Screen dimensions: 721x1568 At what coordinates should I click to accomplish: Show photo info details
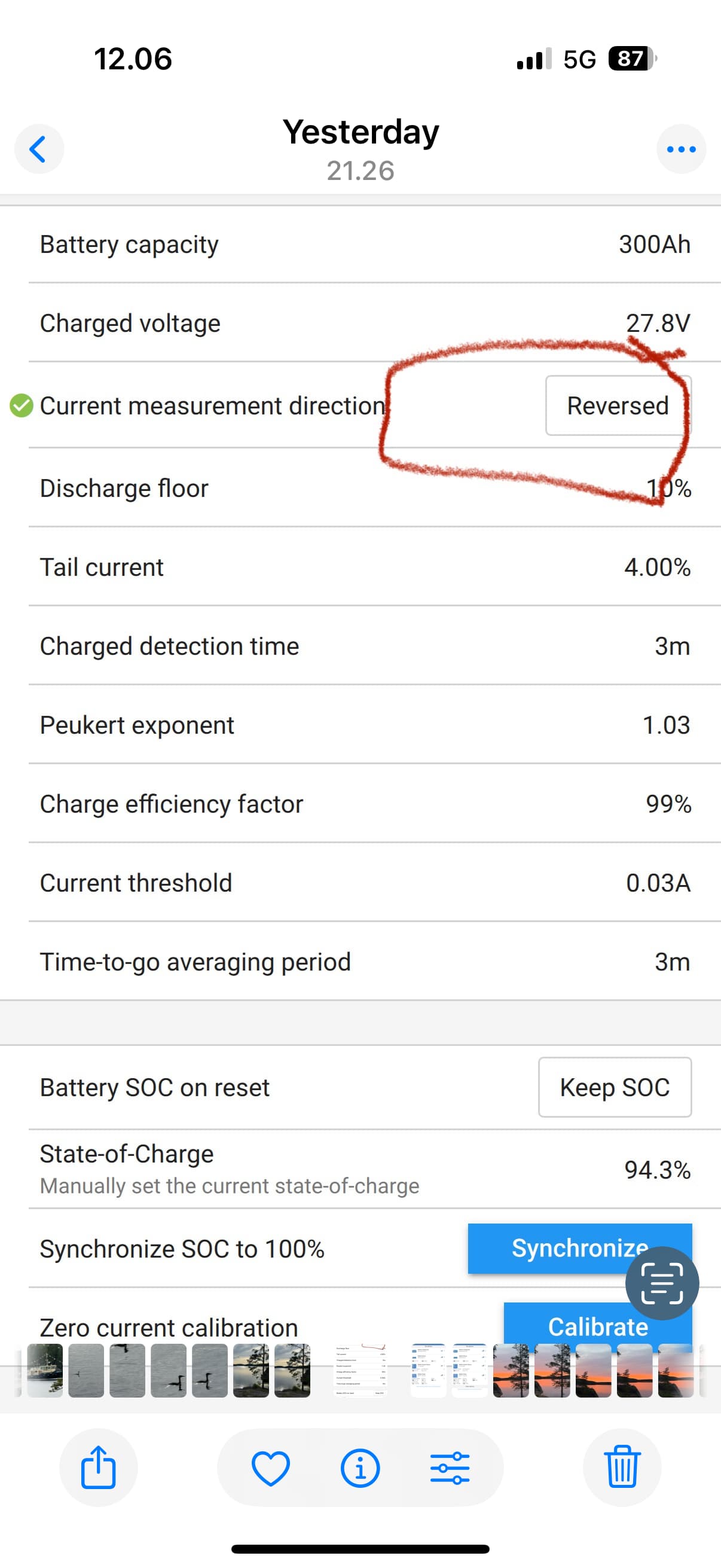pyautogui.click(x=360, y=1468)
